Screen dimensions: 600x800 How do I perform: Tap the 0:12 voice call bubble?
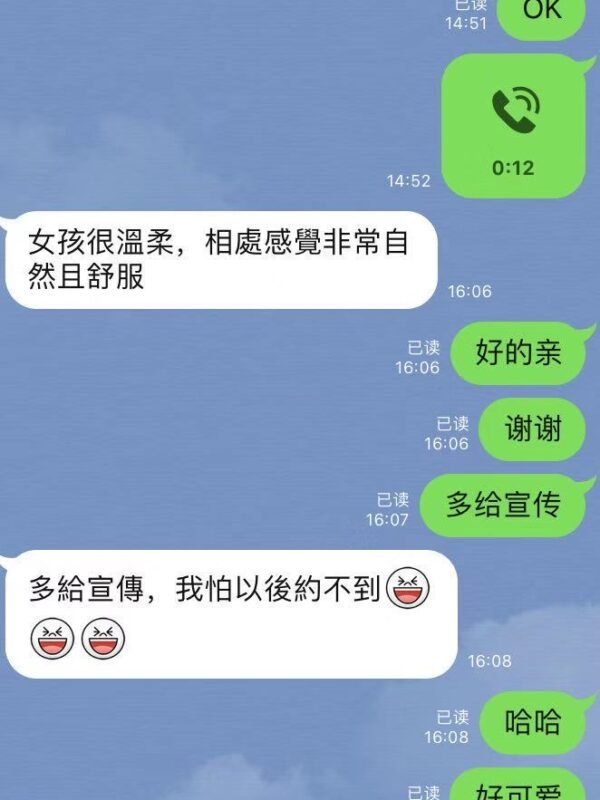click(x=513, y=126)
